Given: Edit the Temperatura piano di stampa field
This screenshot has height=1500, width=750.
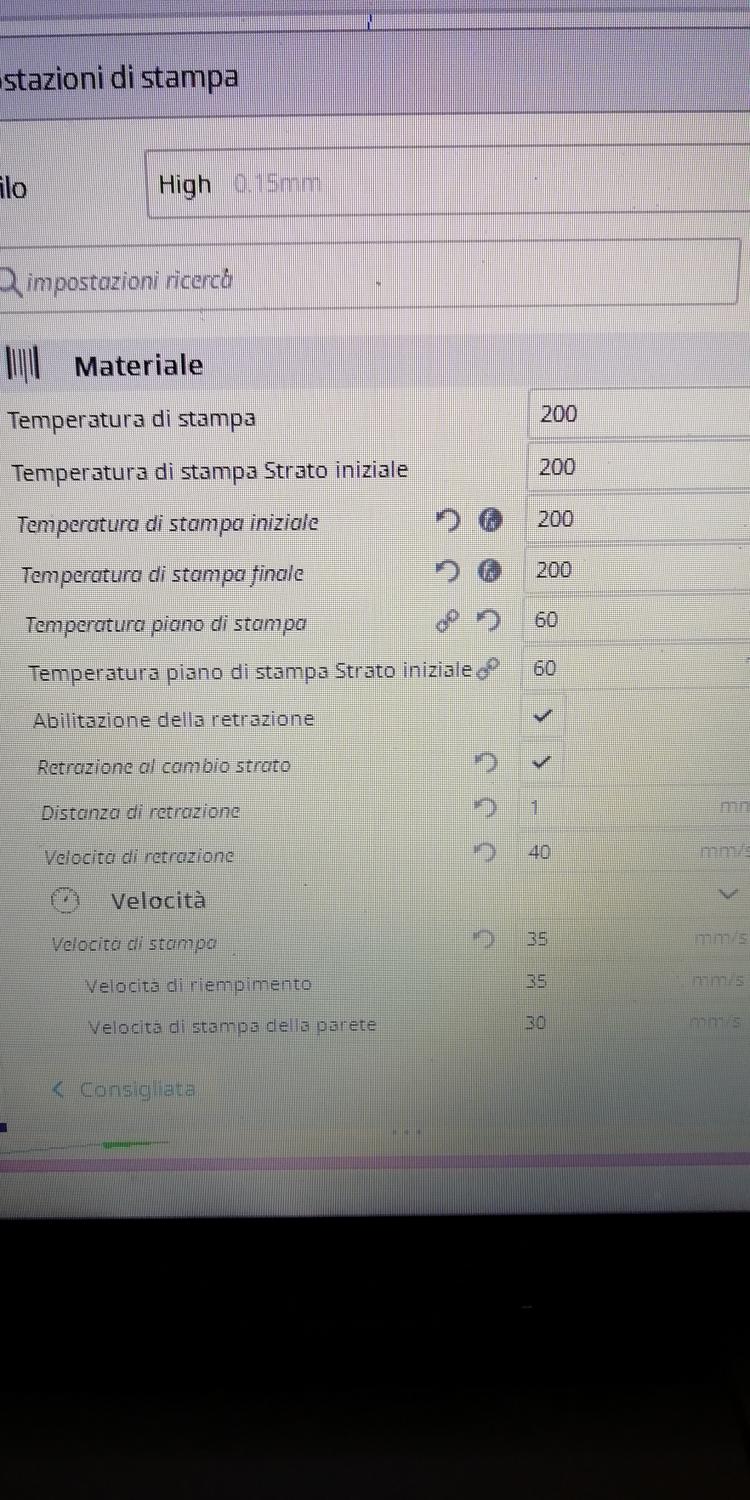Looking at the screenshot, I should 636,620.
